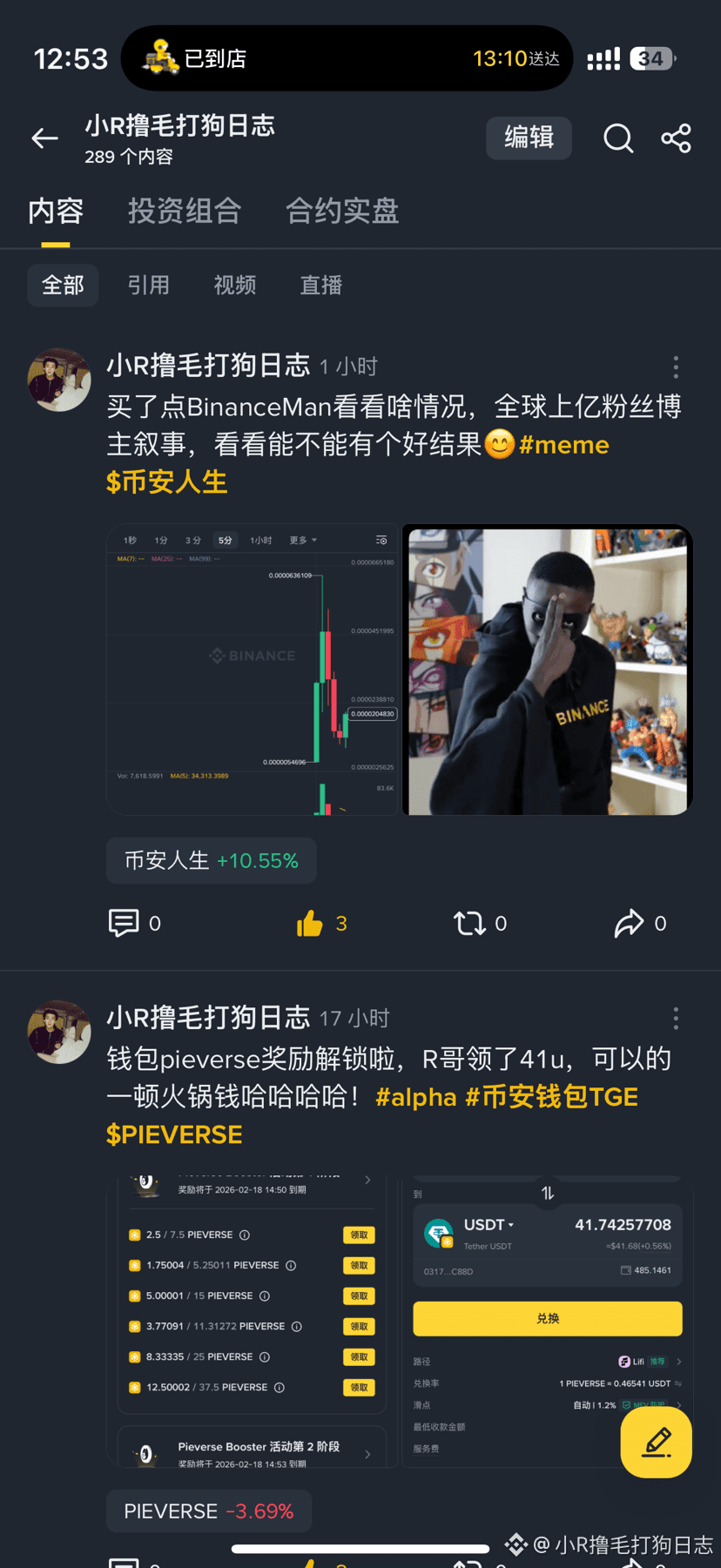Select the 引用 filter chip

coord(148,285)
